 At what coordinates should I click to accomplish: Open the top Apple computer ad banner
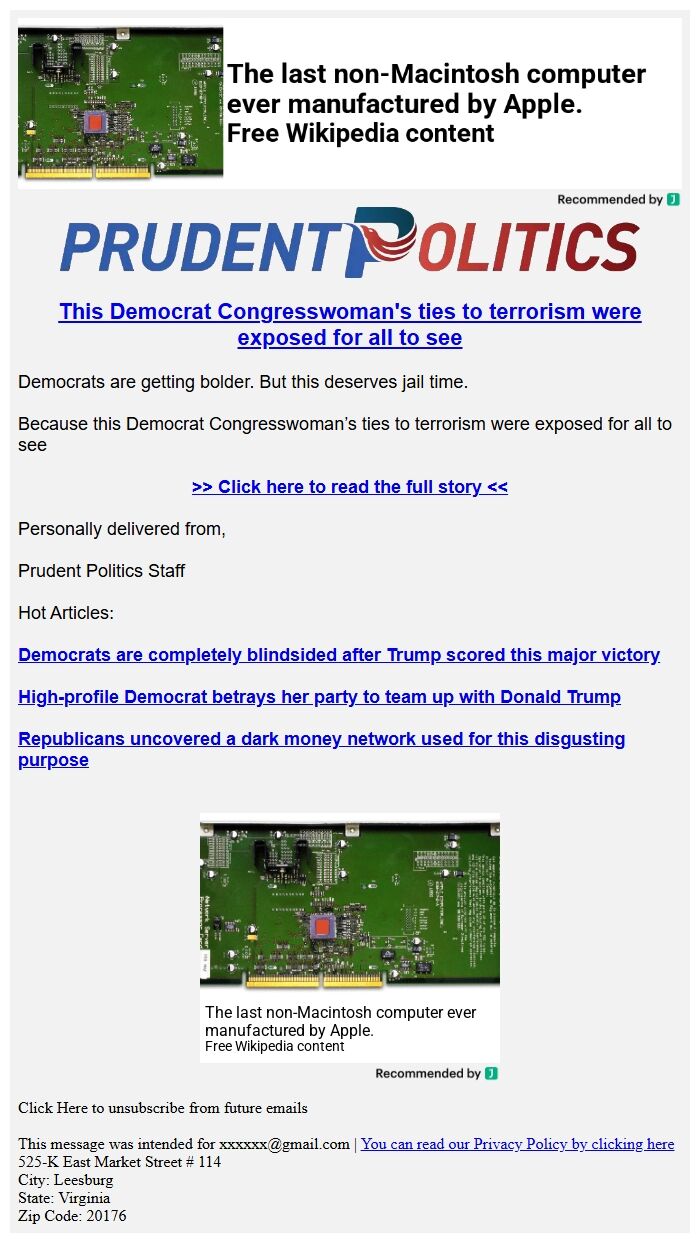click(350, 103)
